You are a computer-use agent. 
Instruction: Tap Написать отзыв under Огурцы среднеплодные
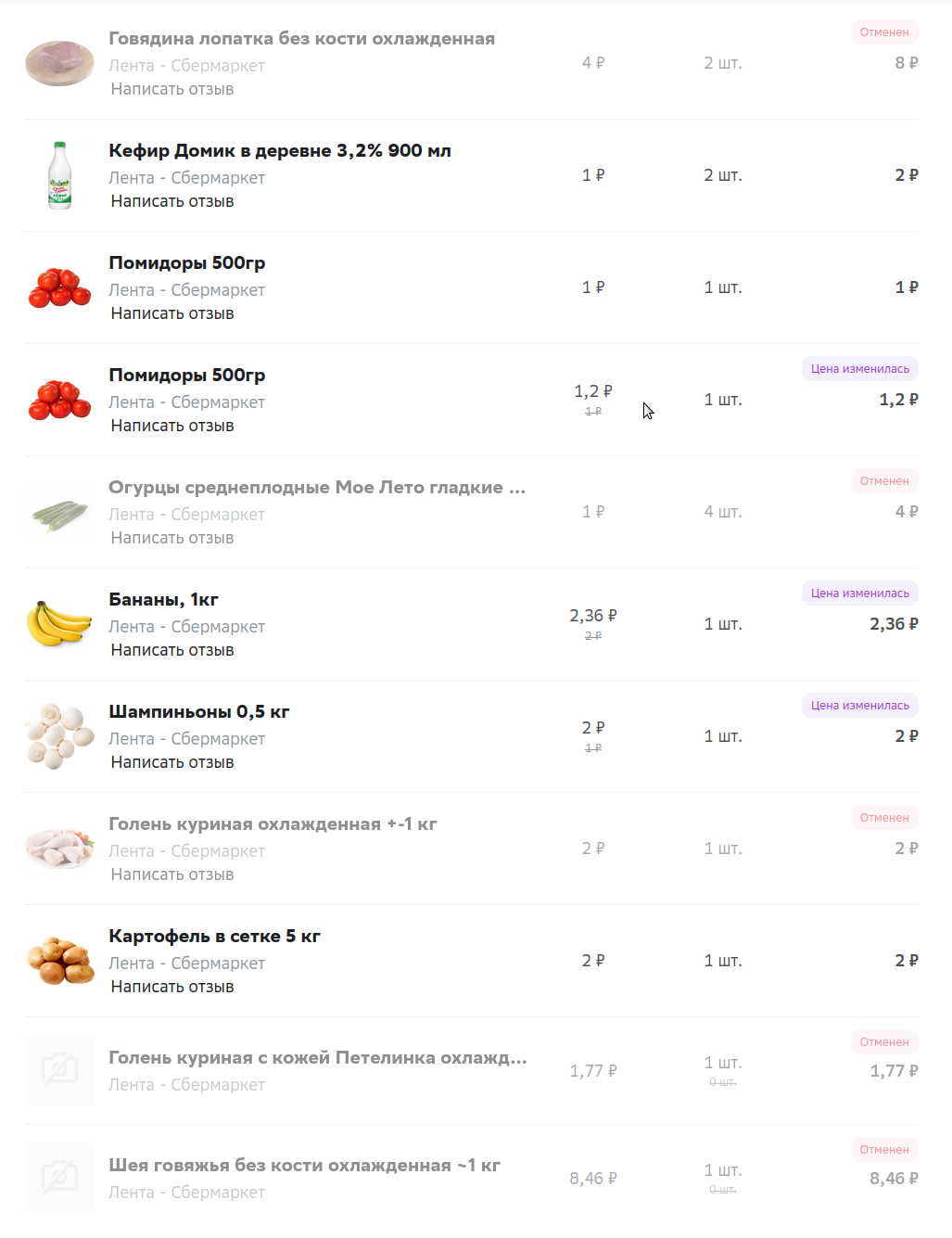pyautogui.click(x=172, y=538)
